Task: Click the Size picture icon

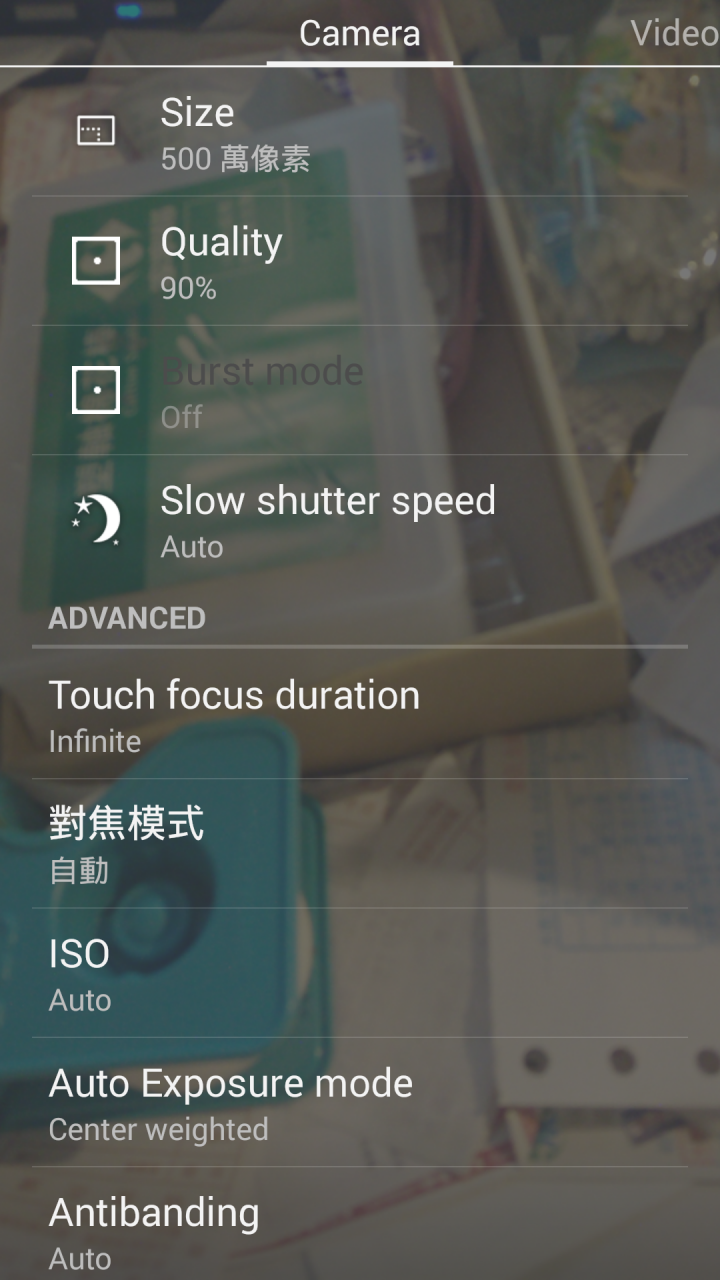Action: click(x=96, y=131)
